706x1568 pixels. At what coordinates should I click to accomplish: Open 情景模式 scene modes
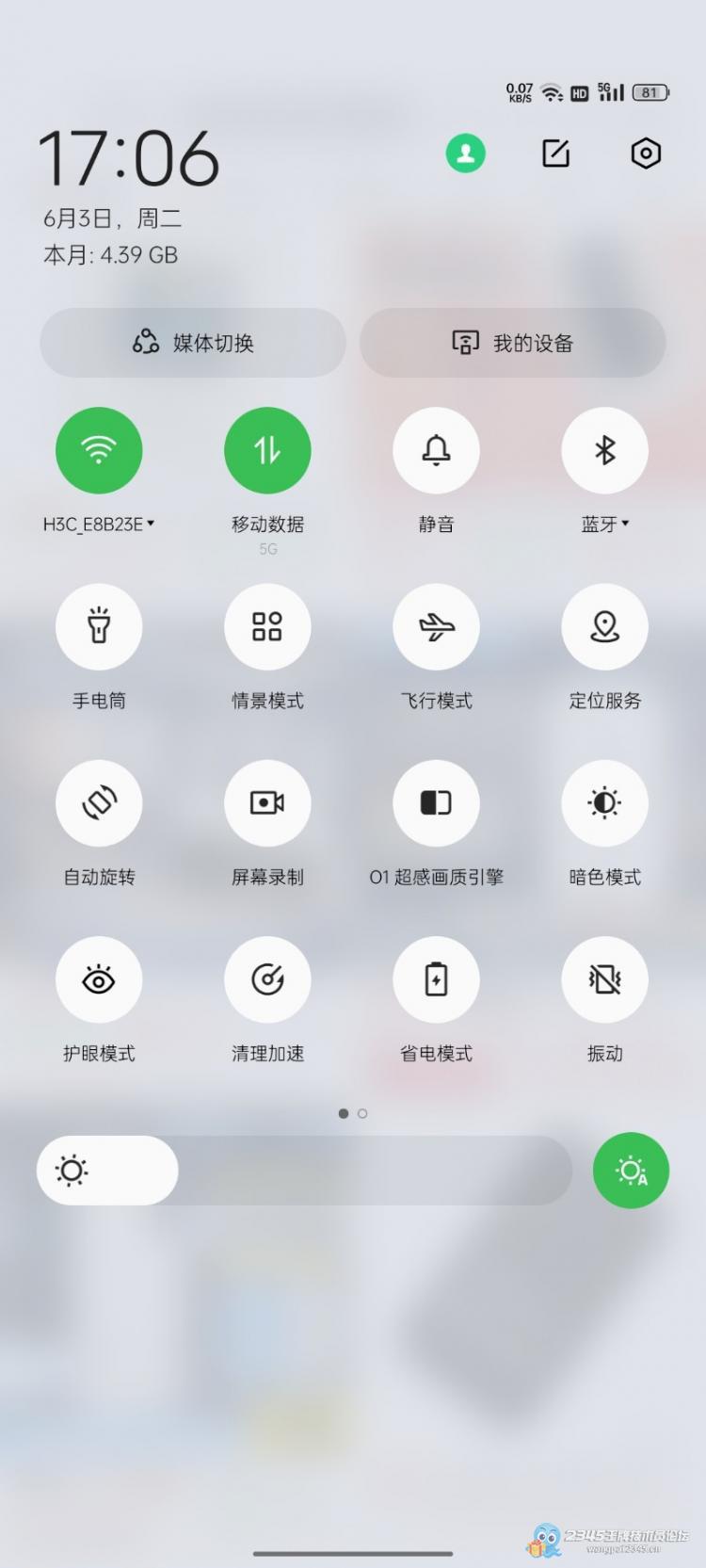(267, 626)
